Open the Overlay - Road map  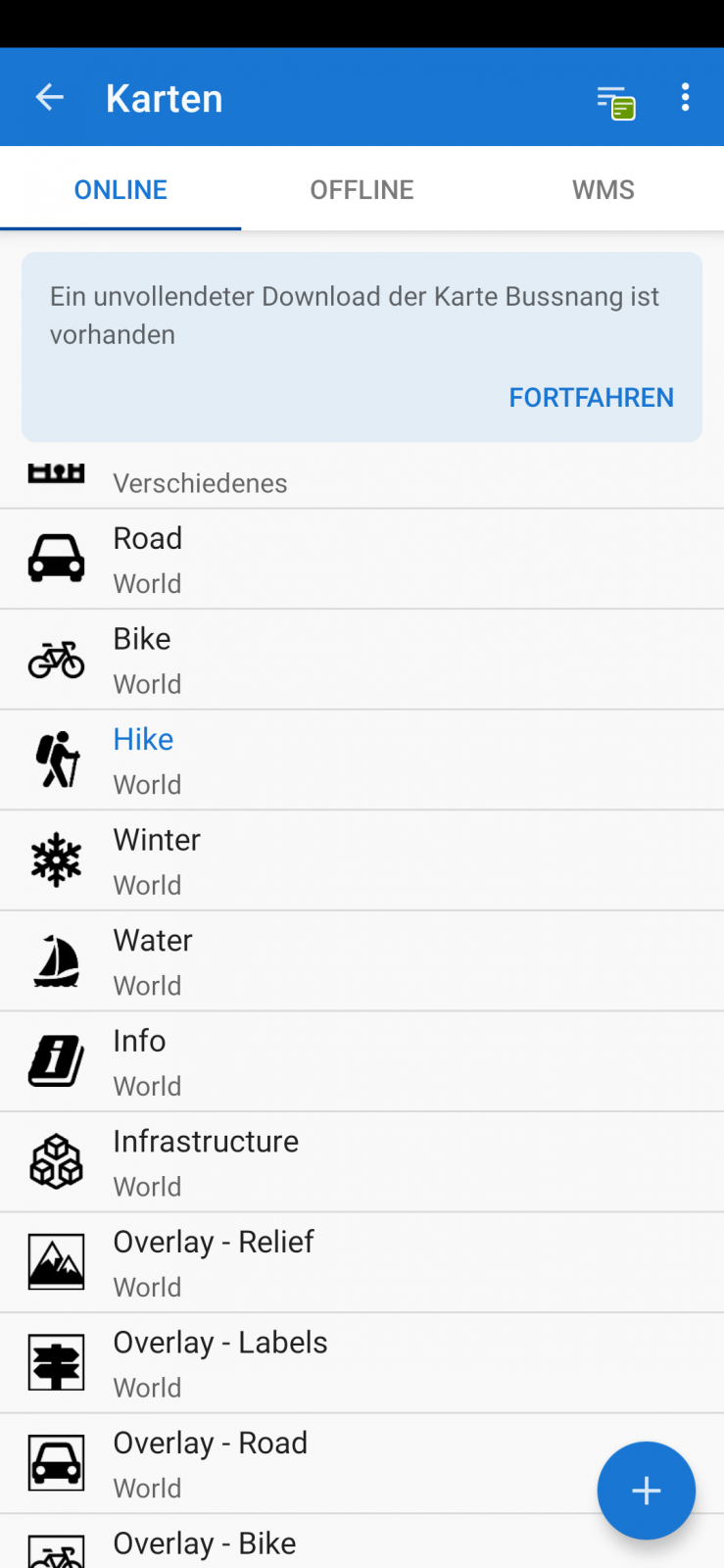coord(294,1464)
